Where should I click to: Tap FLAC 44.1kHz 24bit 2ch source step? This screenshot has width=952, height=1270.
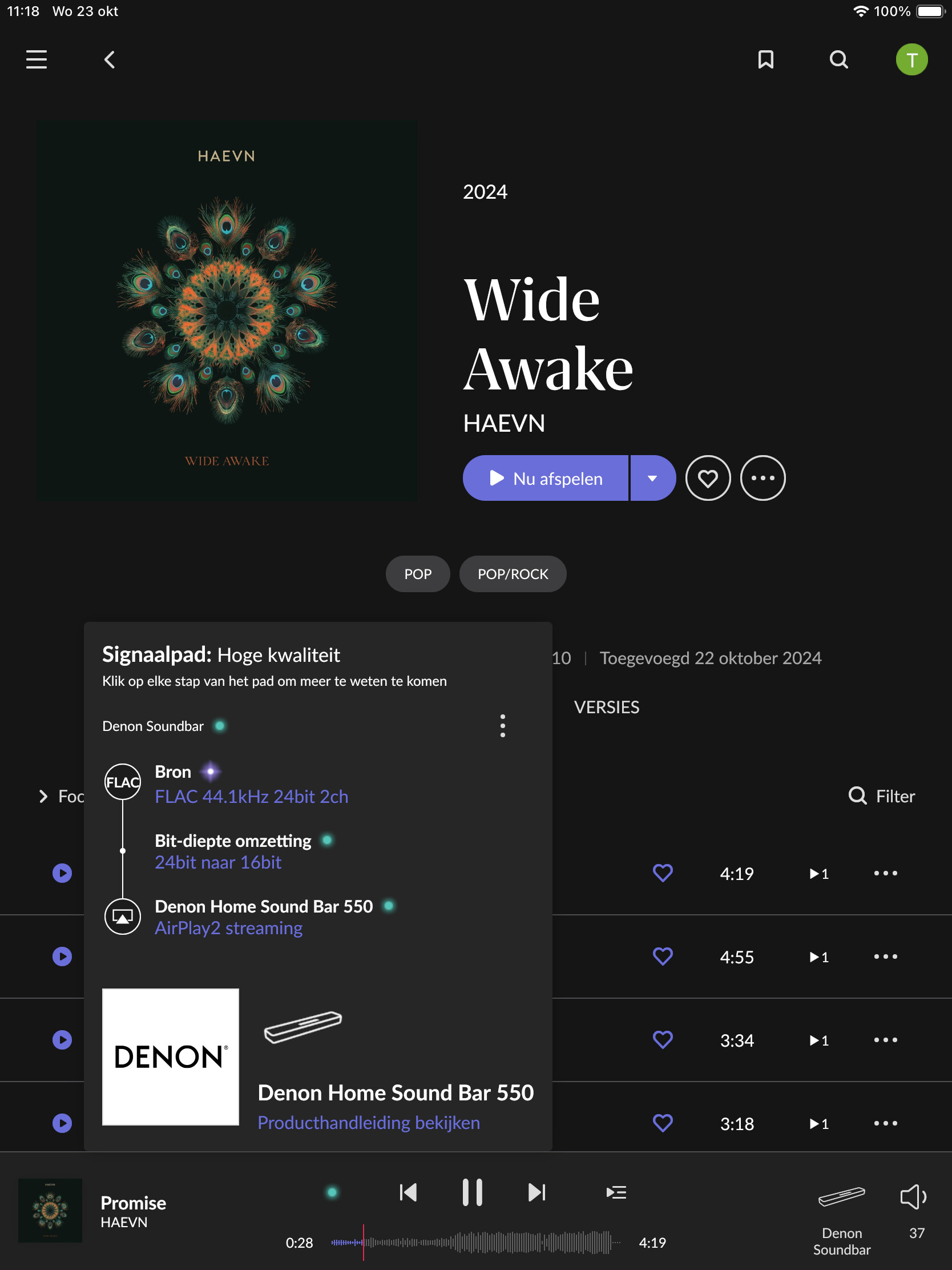[x=251, y=797]
